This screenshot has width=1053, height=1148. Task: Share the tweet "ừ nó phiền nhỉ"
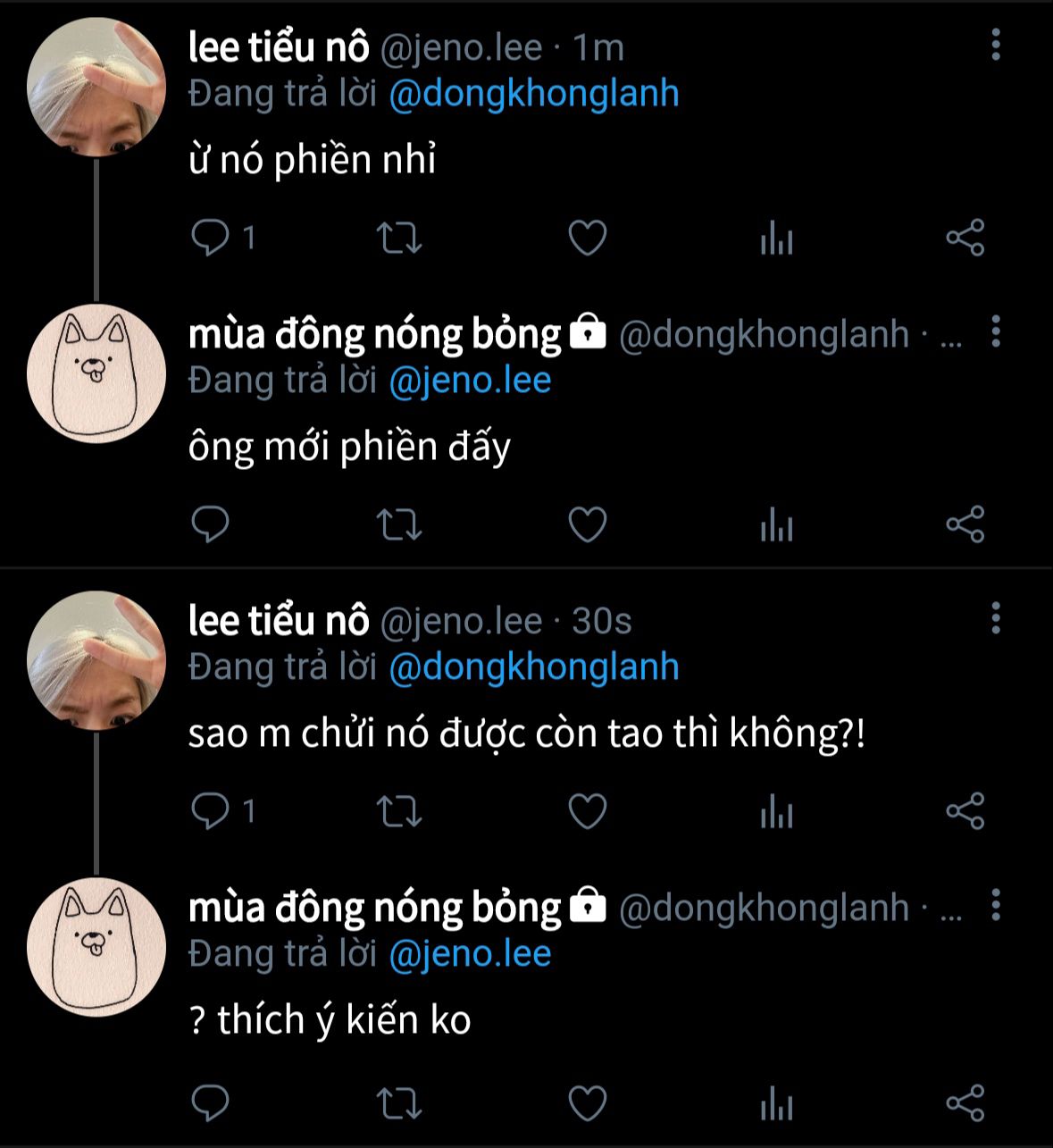pyautogui.click(x=965, y=239)
